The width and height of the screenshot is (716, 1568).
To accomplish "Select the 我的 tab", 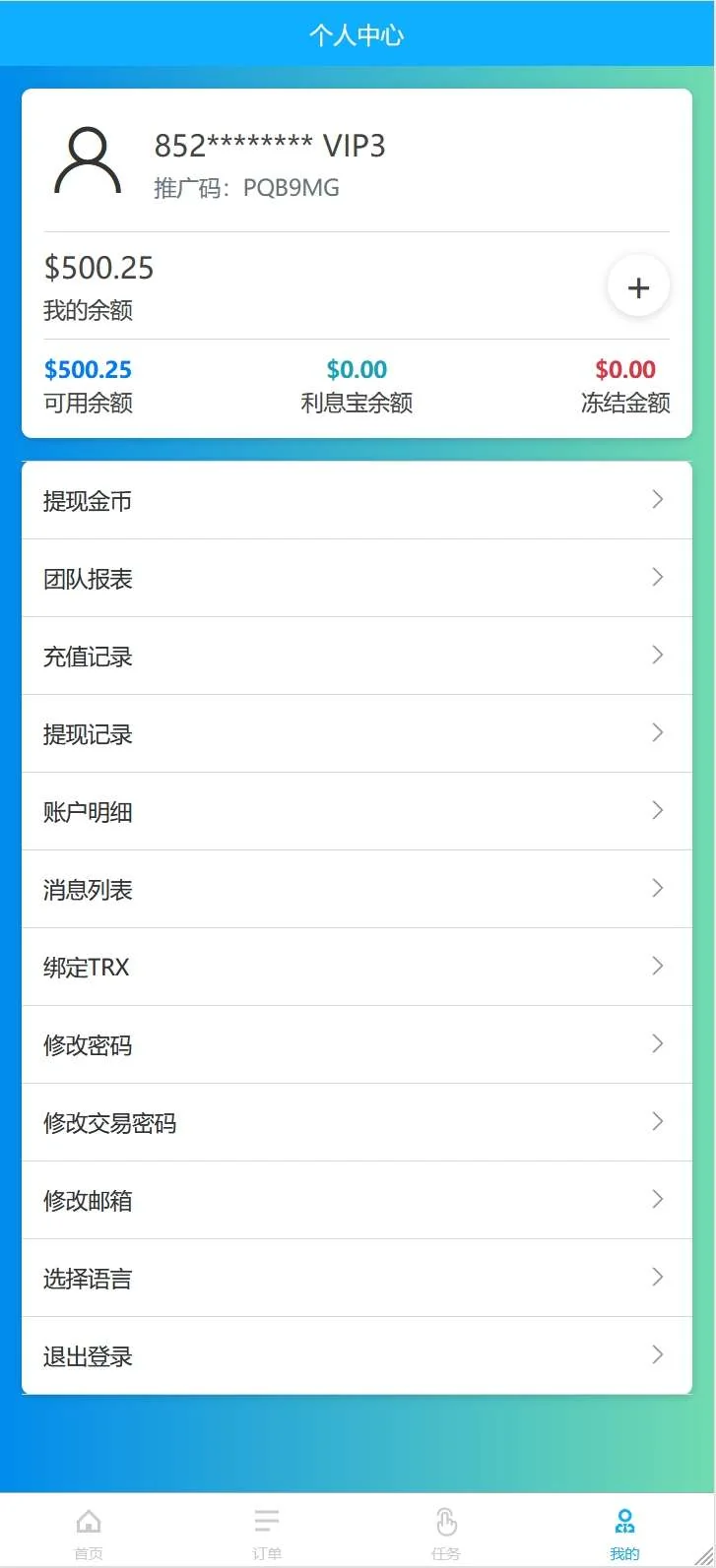I will click(624, 1534).
